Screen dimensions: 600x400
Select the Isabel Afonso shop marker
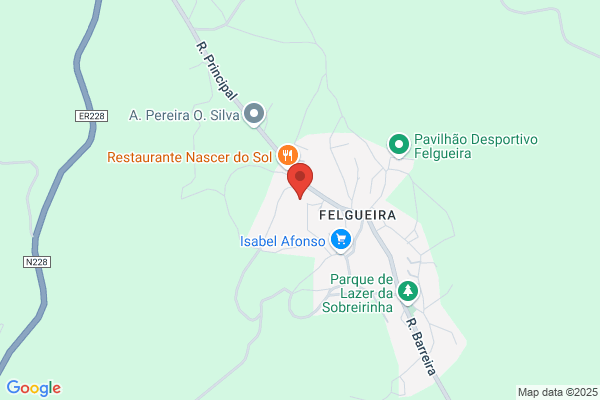click(x=341, y=240)
